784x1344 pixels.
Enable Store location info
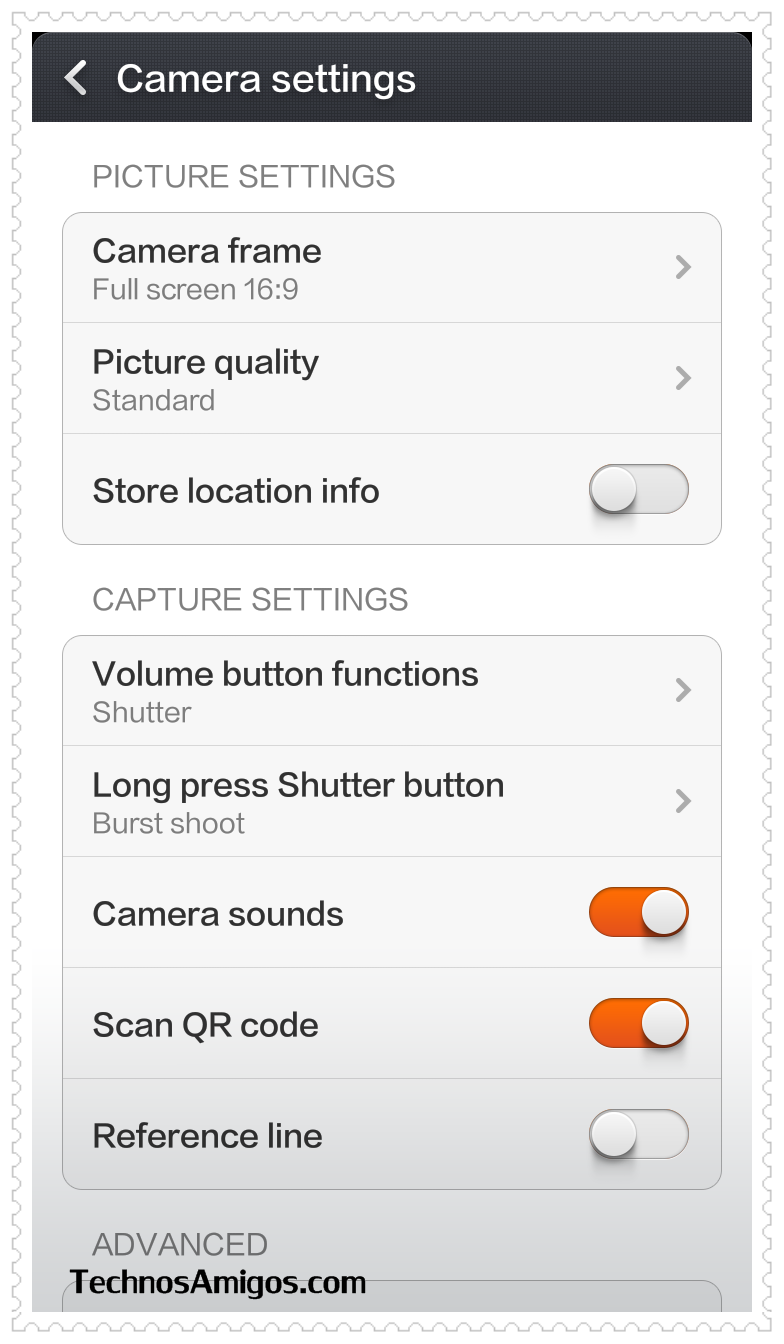point(639,490)
